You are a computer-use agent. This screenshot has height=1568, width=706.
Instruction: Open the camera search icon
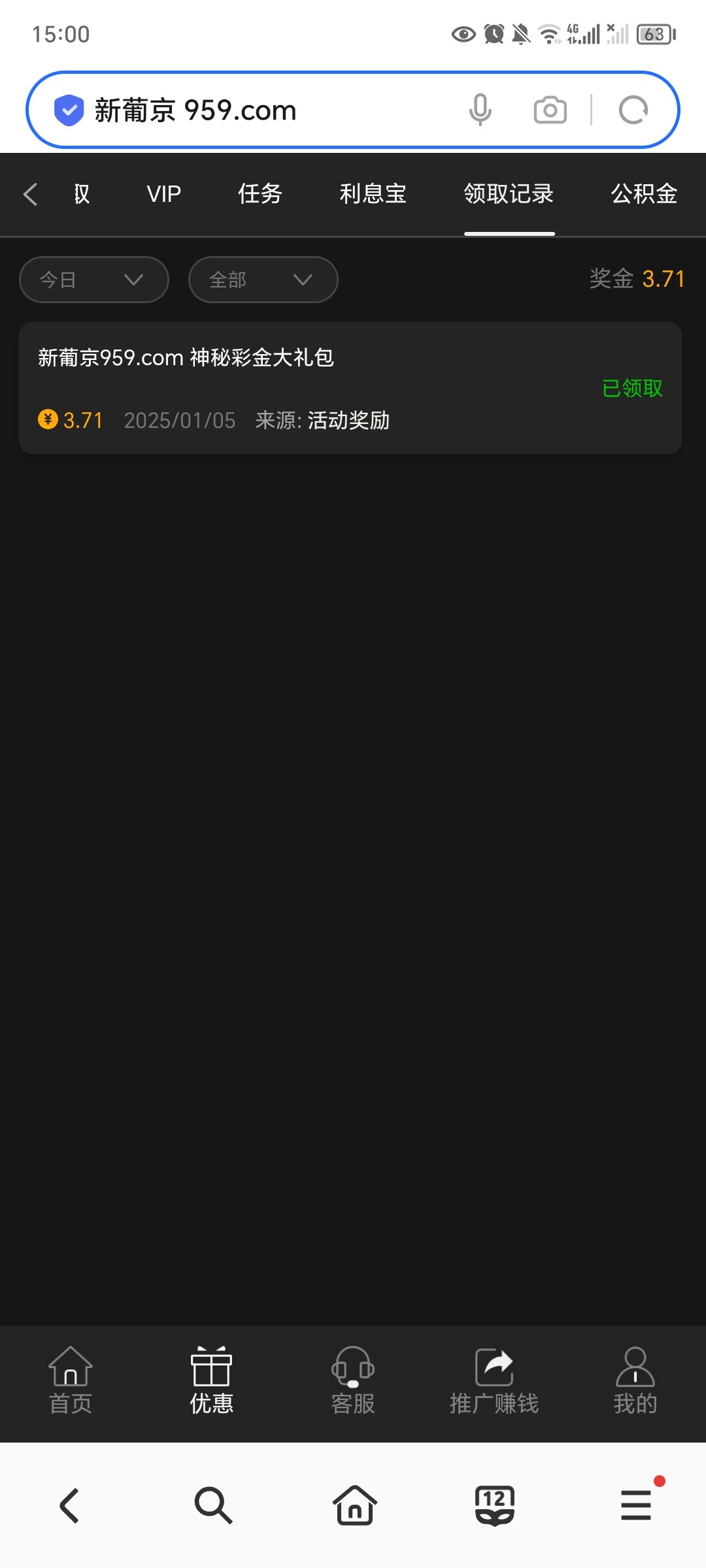550,110
